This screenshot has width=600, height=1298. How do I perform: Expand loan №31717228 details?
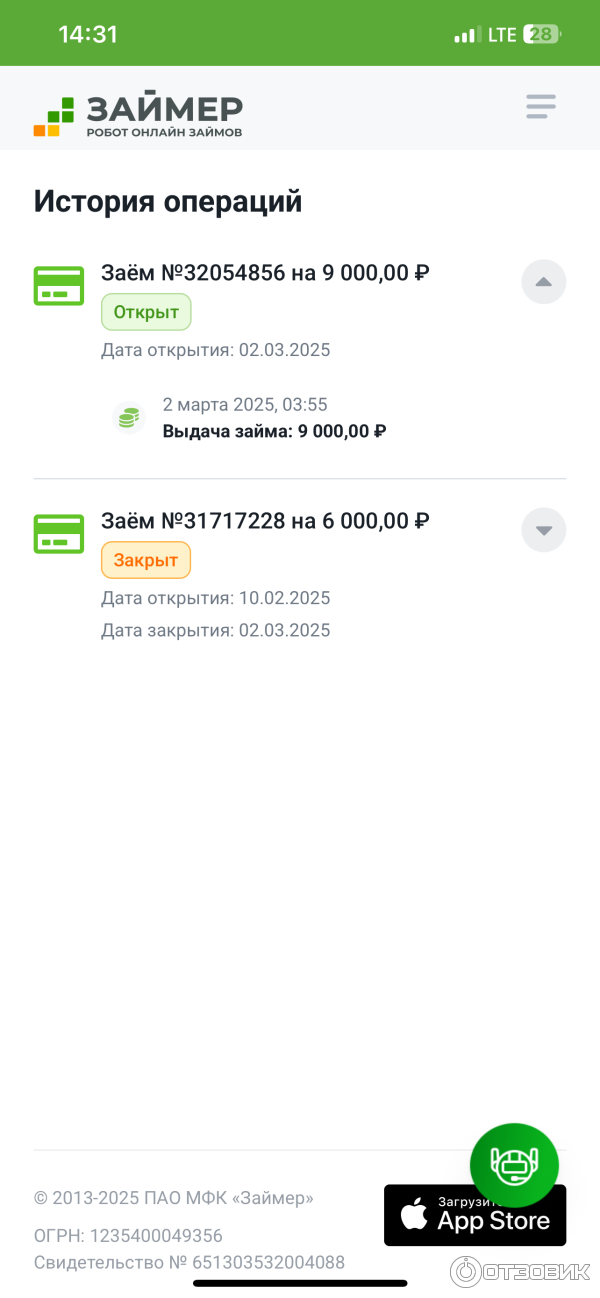pyautogui.click(x=544, y=530)
